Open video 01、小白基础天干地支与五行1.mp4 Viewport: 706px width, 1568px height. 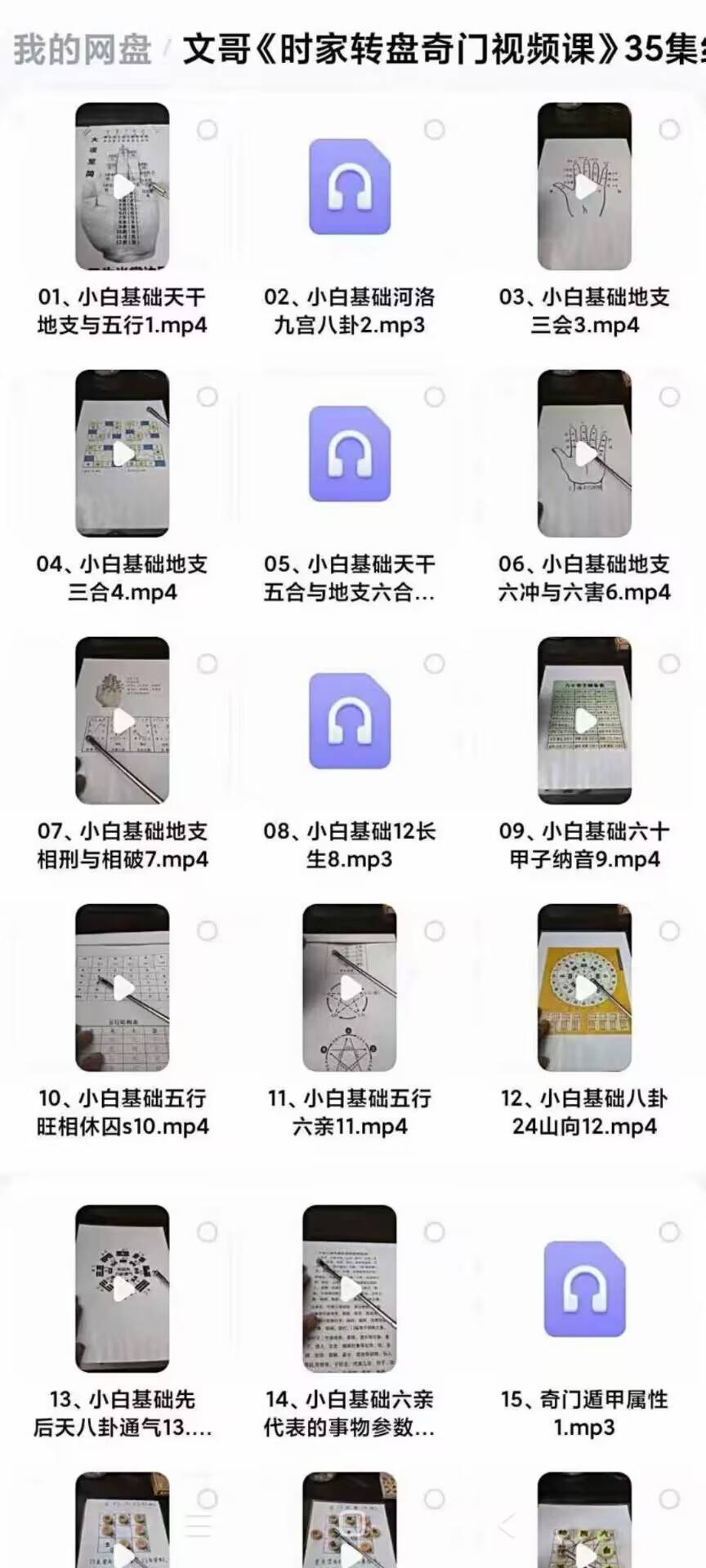coord(123,186)
